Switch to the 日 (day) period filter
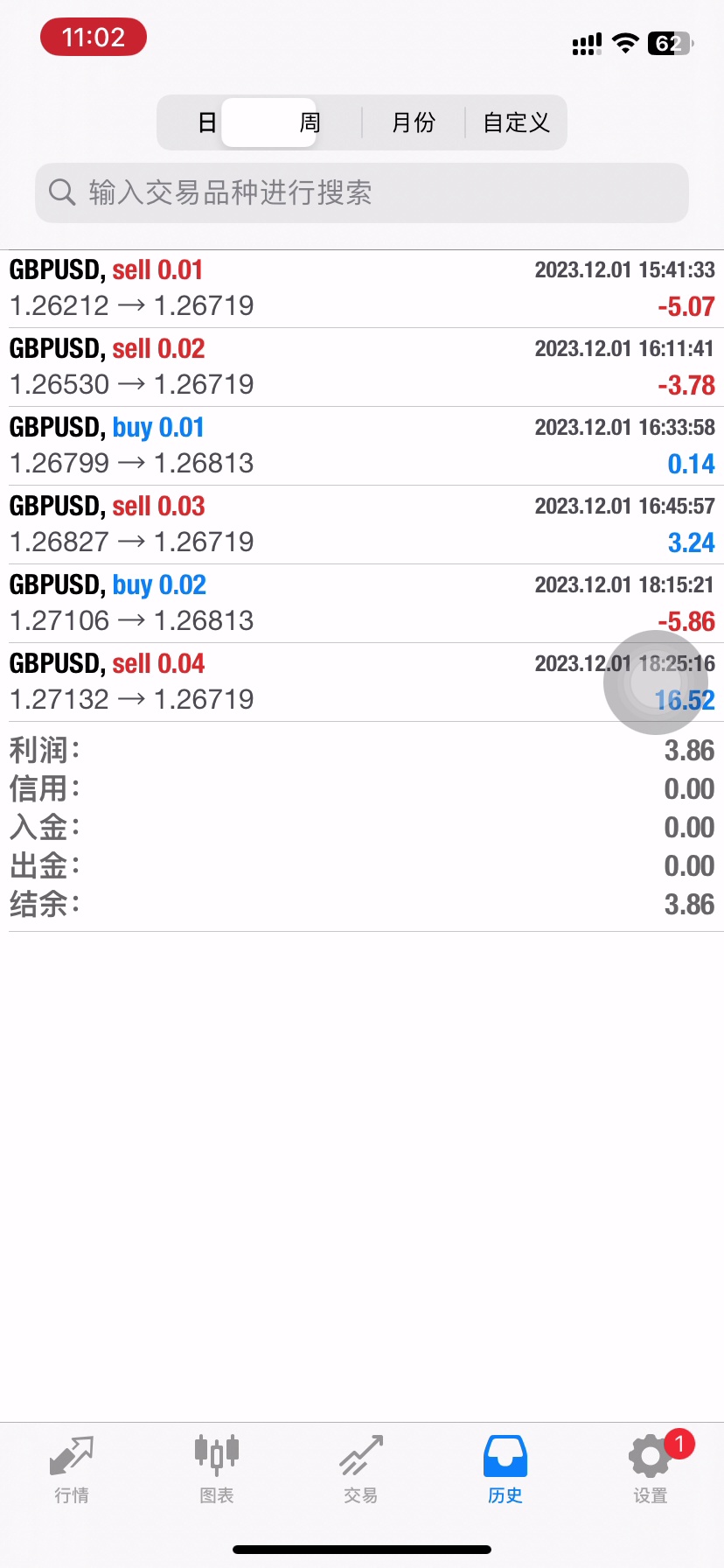 (207, 122)
